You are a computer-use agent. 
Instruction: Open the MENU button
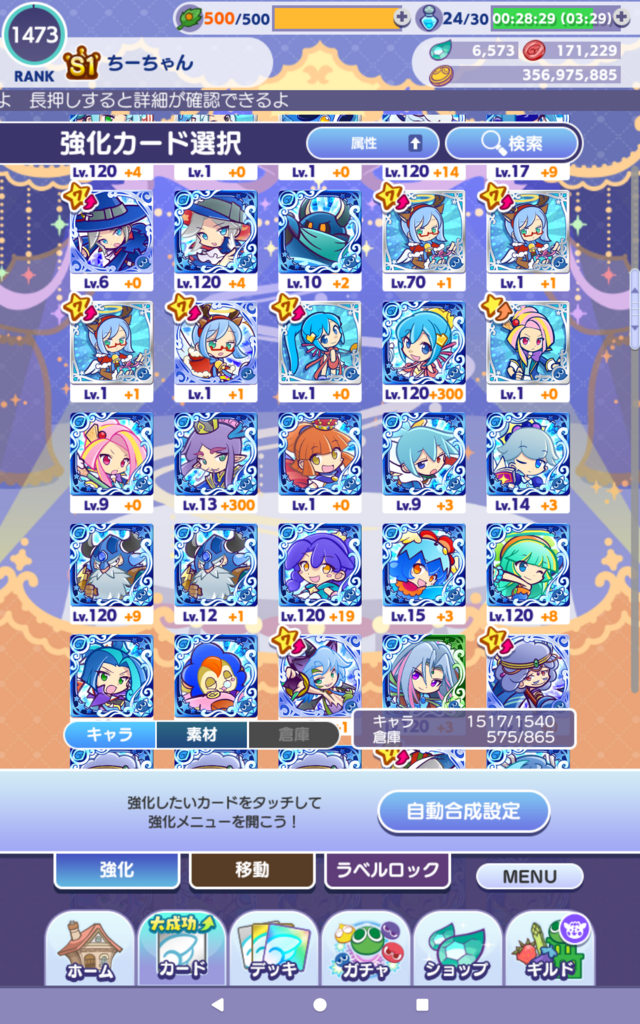coord(529,876)
